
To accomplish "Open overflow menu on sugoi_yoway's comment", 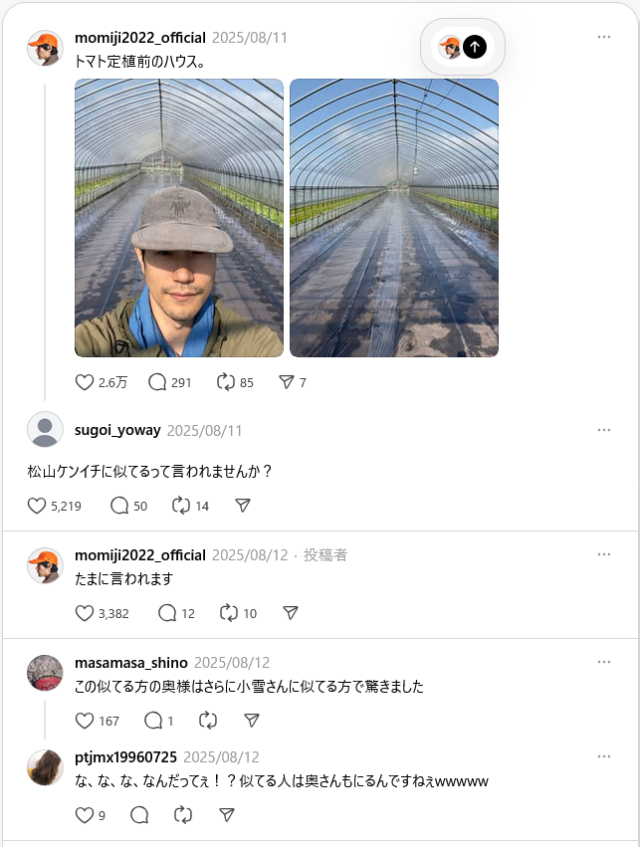I will 604,430.
